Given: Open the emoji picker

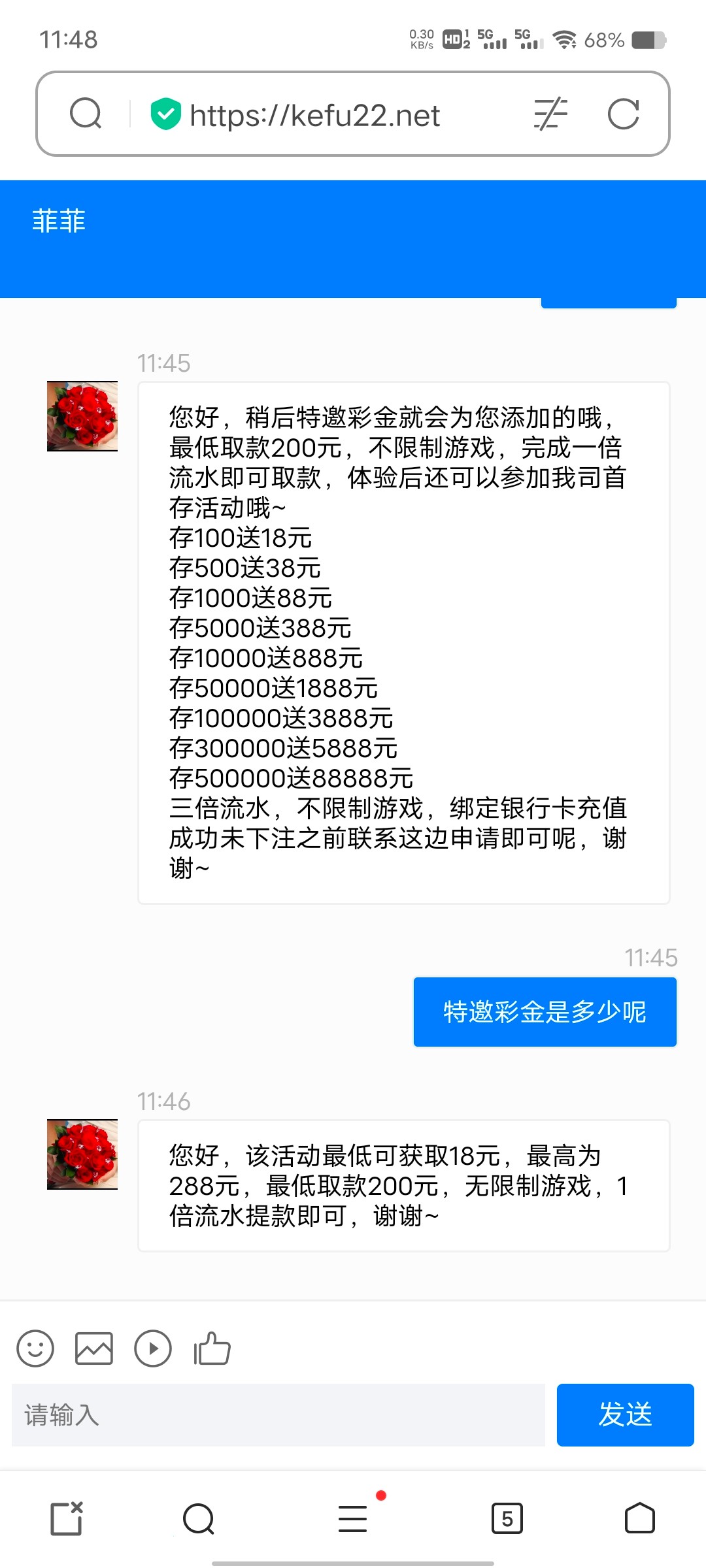Looking at the screenshot, I should pyautogui.click(x=35, y=1348).
